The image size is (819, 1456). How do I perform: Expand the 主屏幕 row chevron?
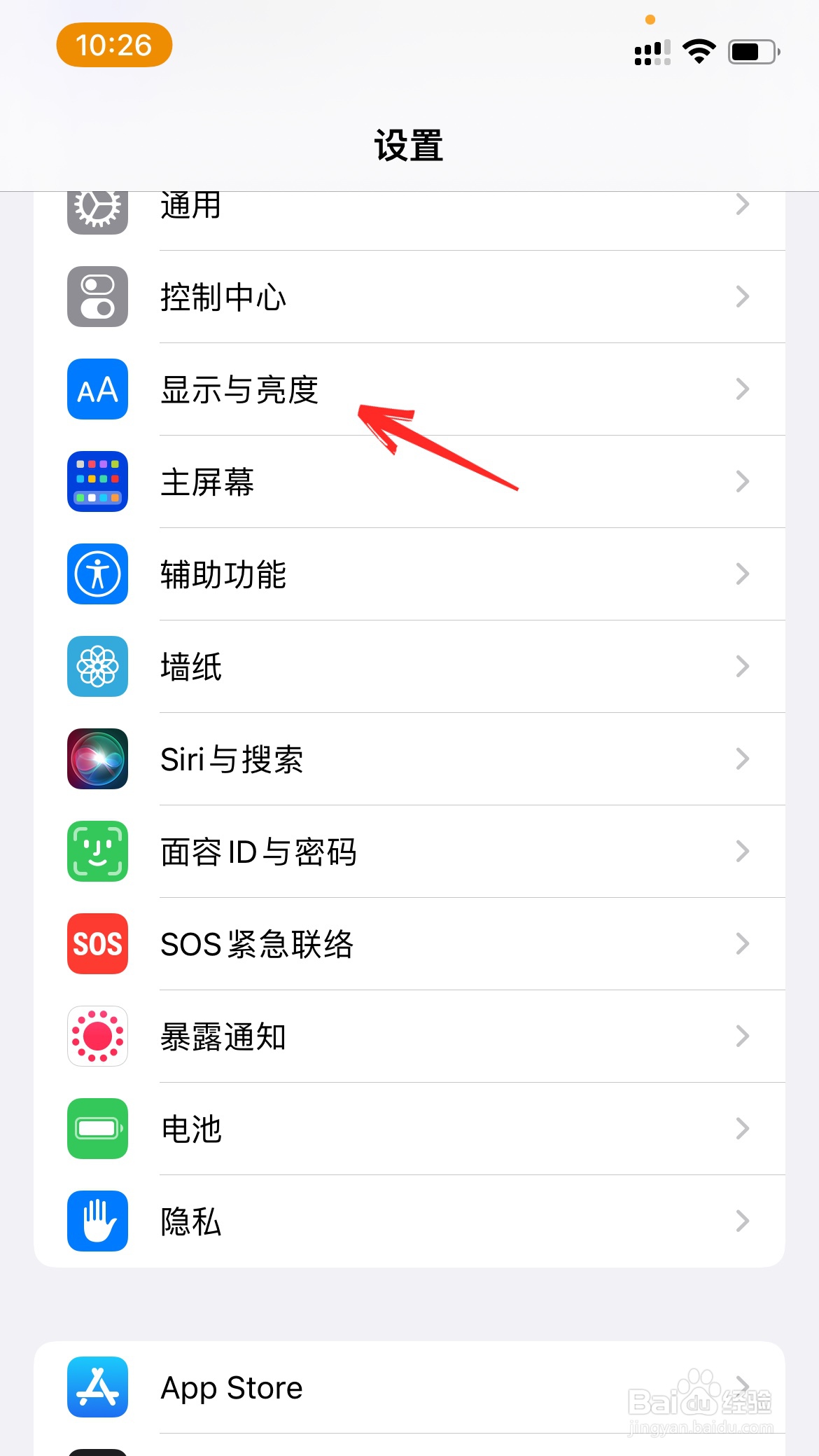pyautogui.click(x=743, y=482)
